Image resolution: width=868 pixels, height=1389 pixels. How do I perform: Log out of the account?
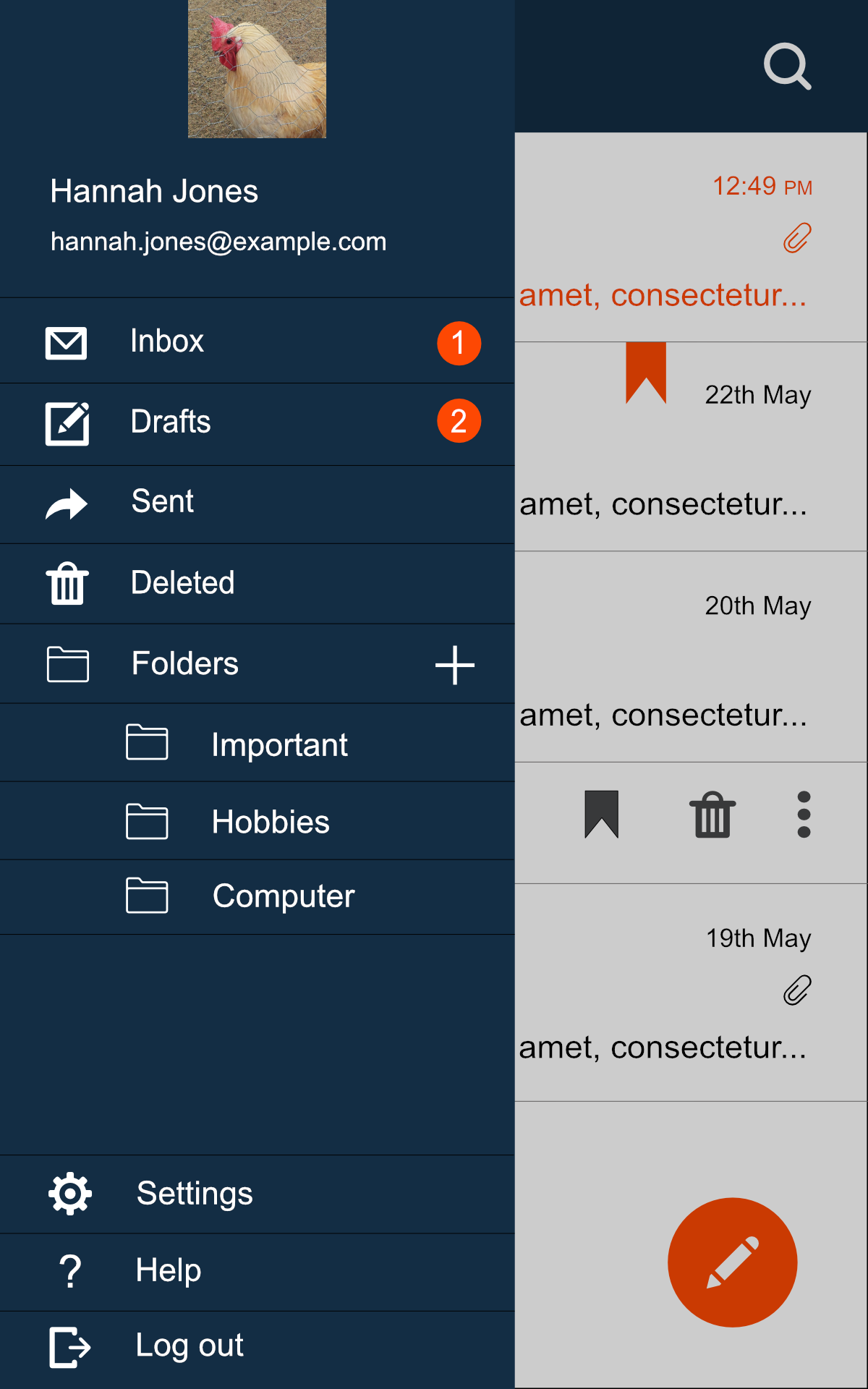[257, 1347]
